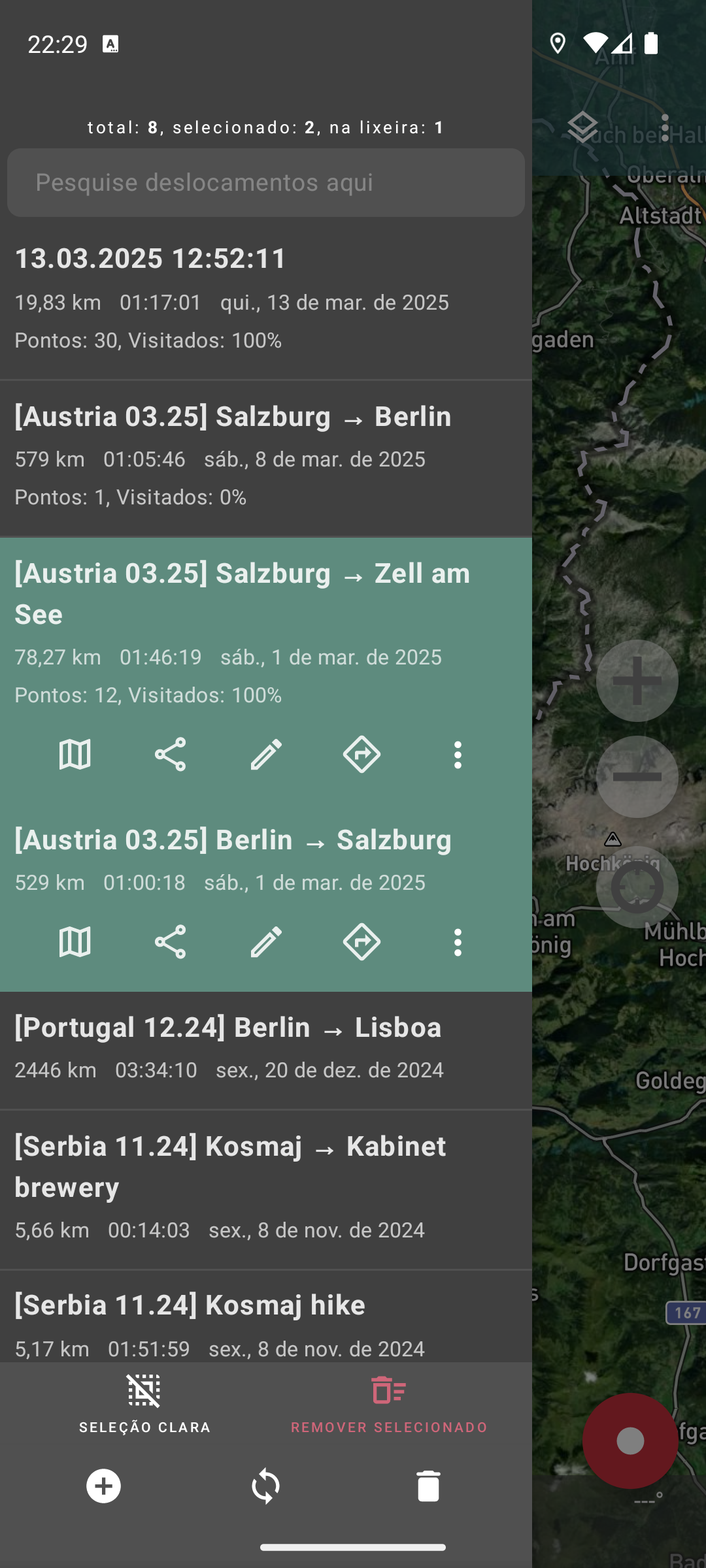This screenshot has height=1568, width=706.
Task: Start navigation for Berlin → Salzburg route
Action: pyautogui.click(x=362, y=942)
